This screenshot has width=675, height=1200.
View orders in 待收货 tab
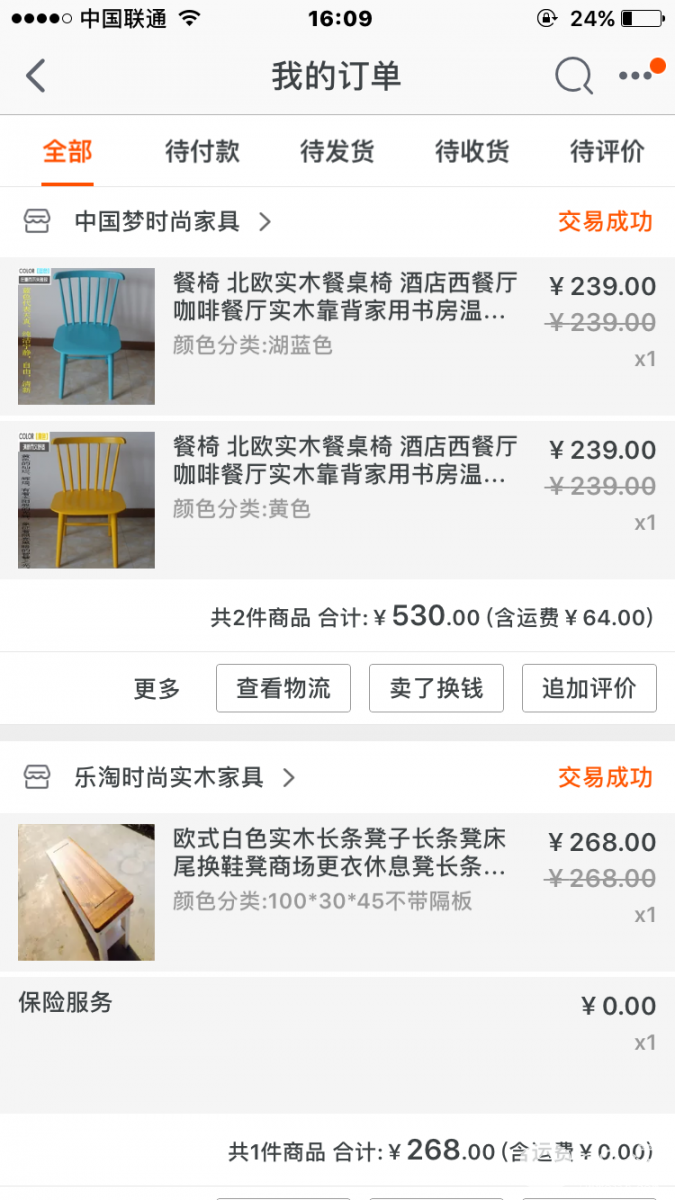pyautogui.click(x=472, y=152)
